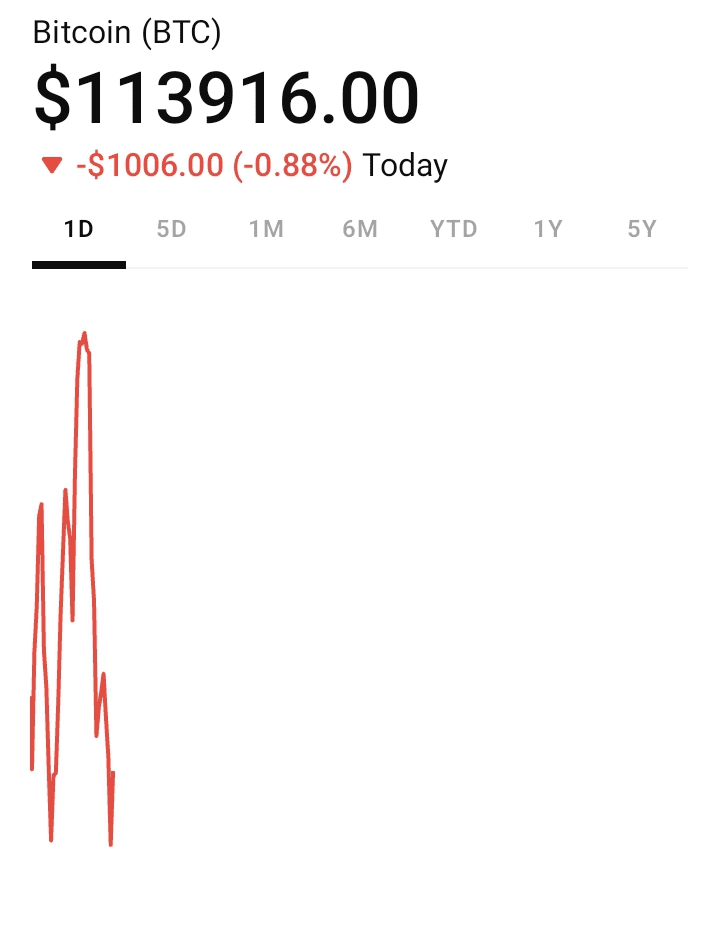The width and height of the screenshot is (720, 939).
Task: Select the 1D time range tab
Action: point(78,230)
